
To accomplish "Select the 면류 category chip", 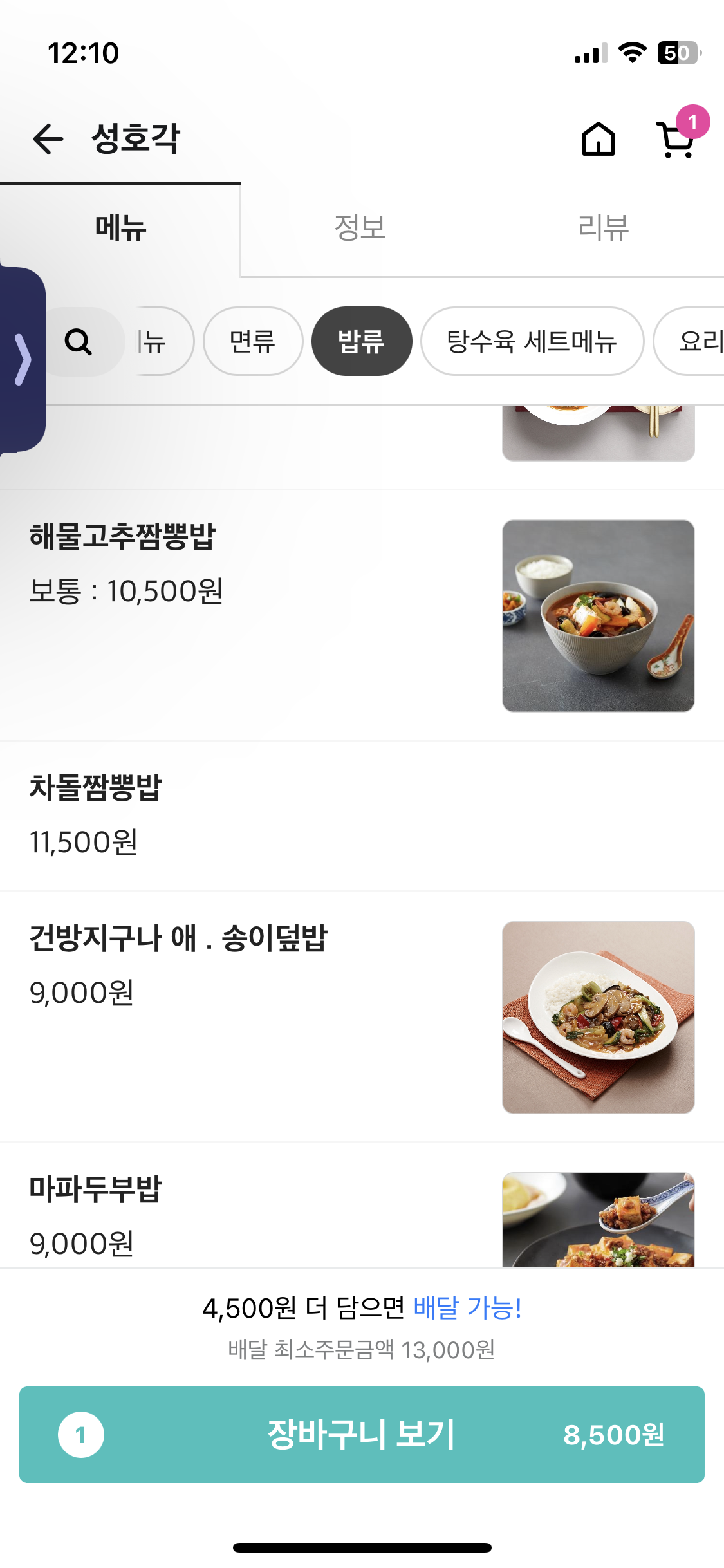I will click(x=253, y=341).
